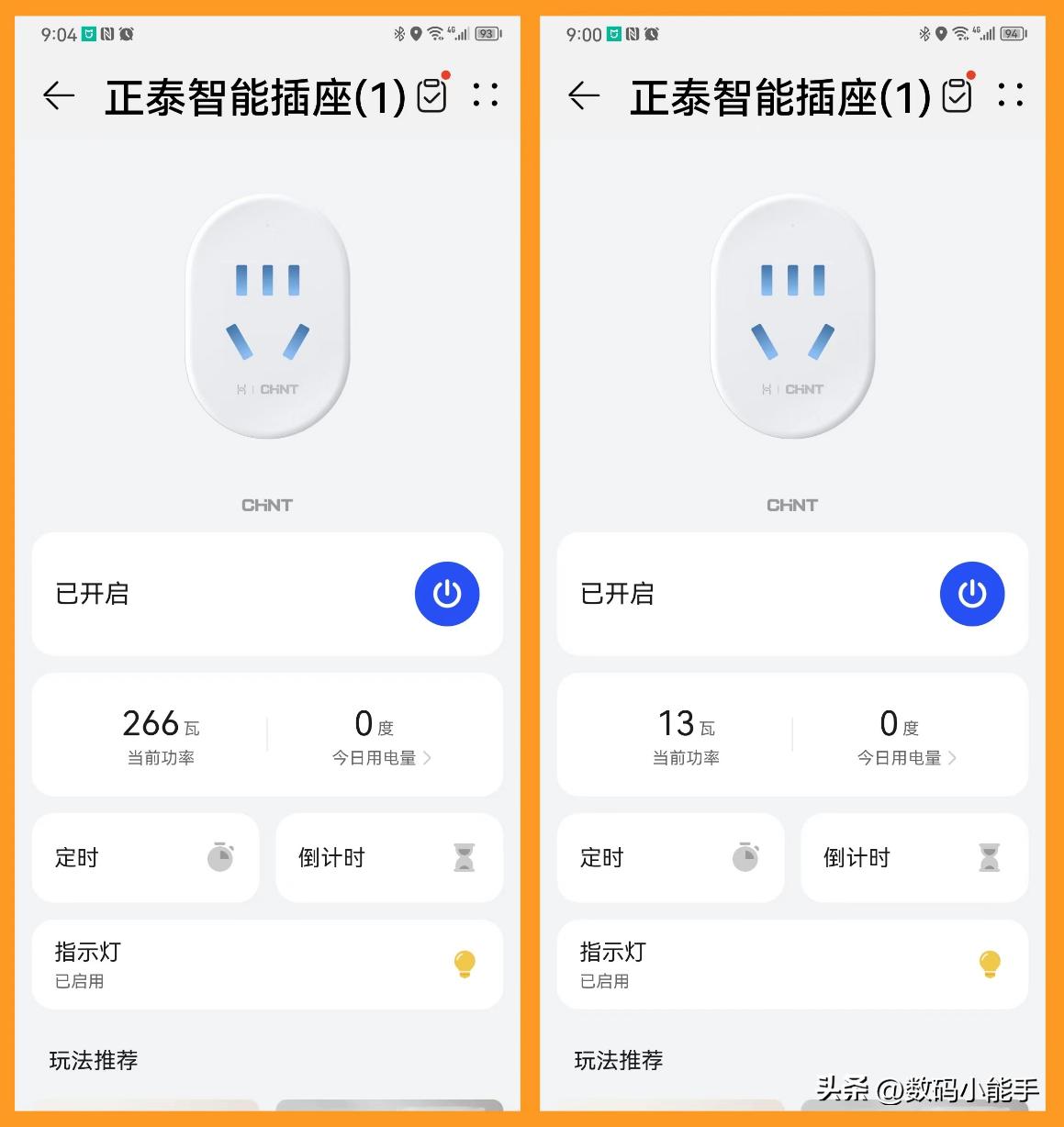Select the stopwatch icon on the 定时 card
Image resolution: width=1064 pixels, height=1127 pixels.
[220, 857]
